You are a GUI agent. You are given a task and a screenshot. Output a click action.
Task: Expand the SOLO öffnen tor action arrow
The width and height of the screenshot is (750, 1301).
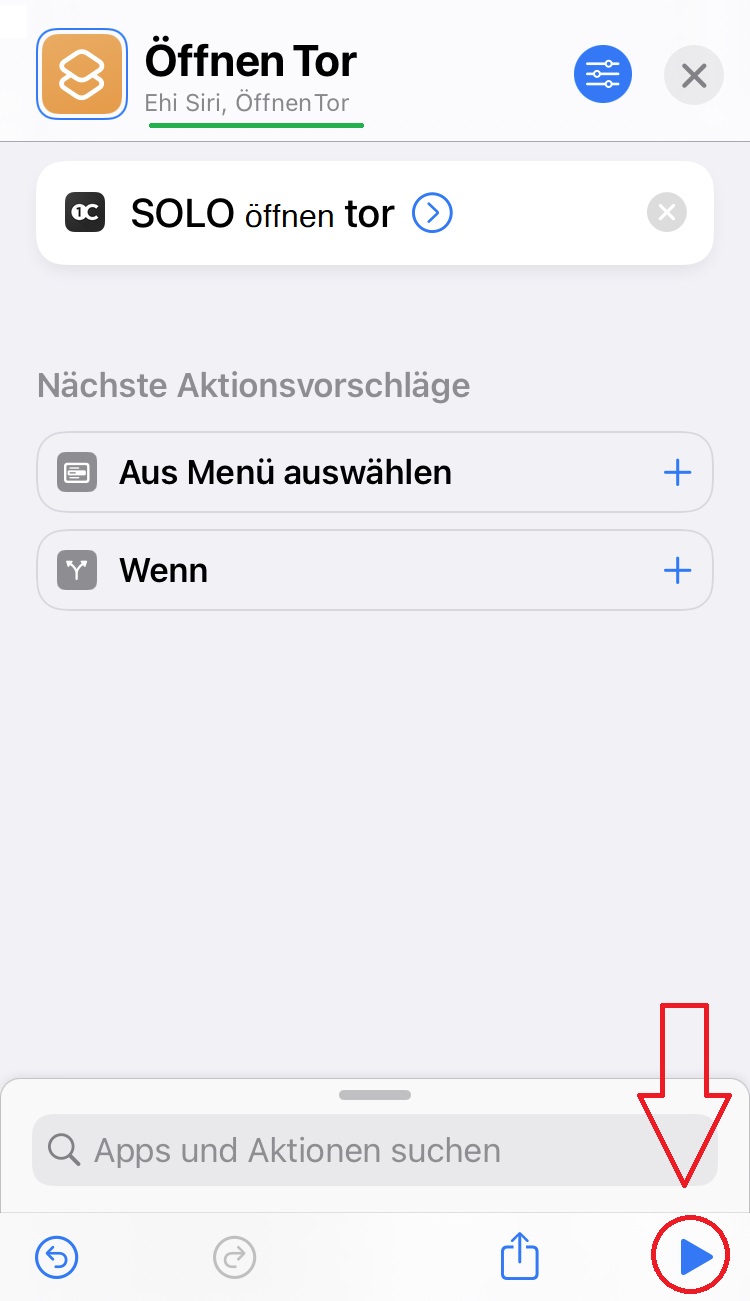pyautogui.click(x=433, y=213)
